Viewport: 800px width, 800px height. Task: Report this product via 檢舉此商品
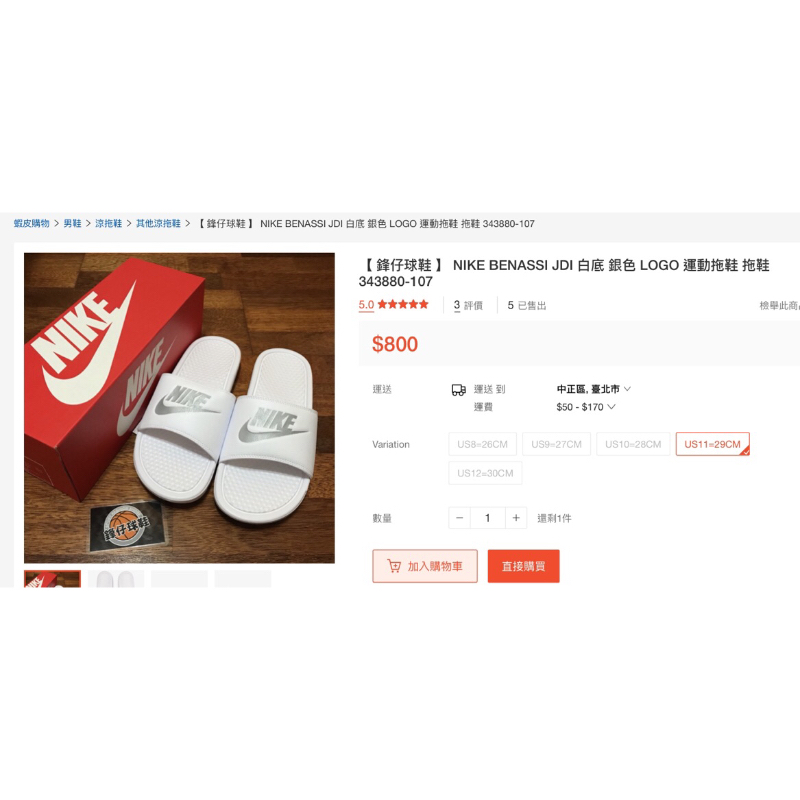[x=780, y=306]
